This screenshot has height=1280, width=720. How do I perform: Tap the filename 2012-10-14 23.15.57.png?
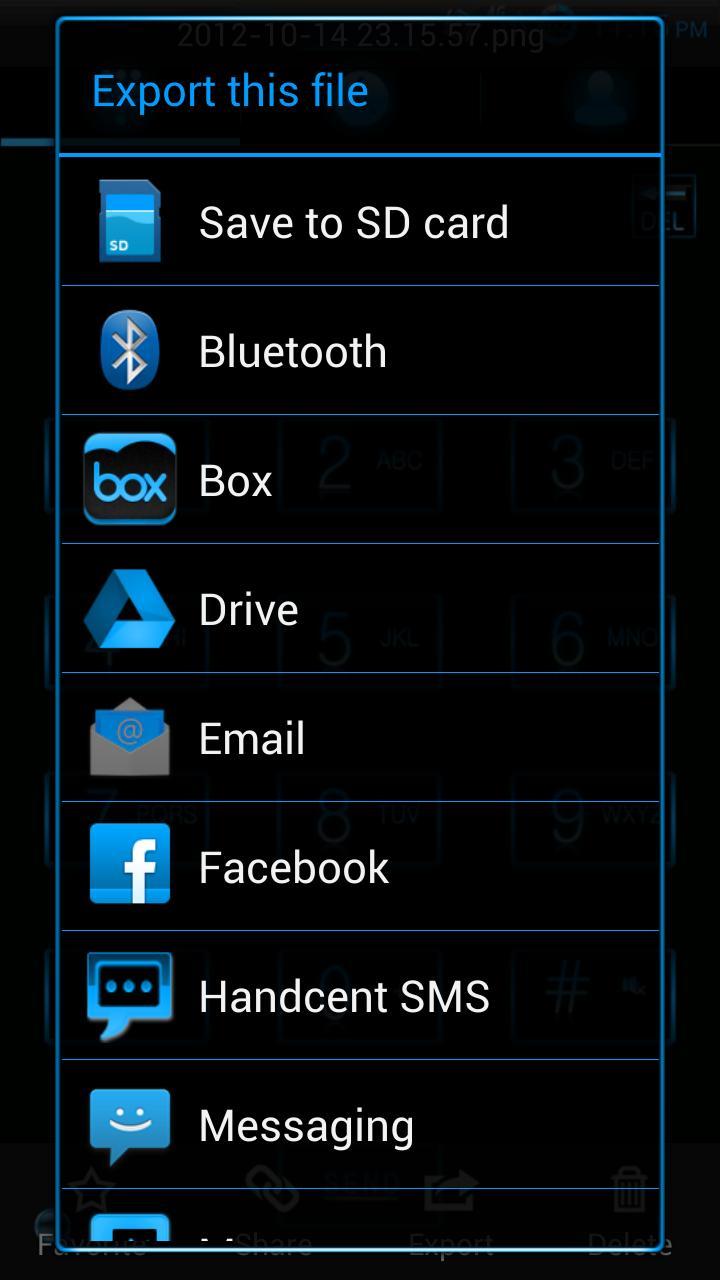[362, 33]
